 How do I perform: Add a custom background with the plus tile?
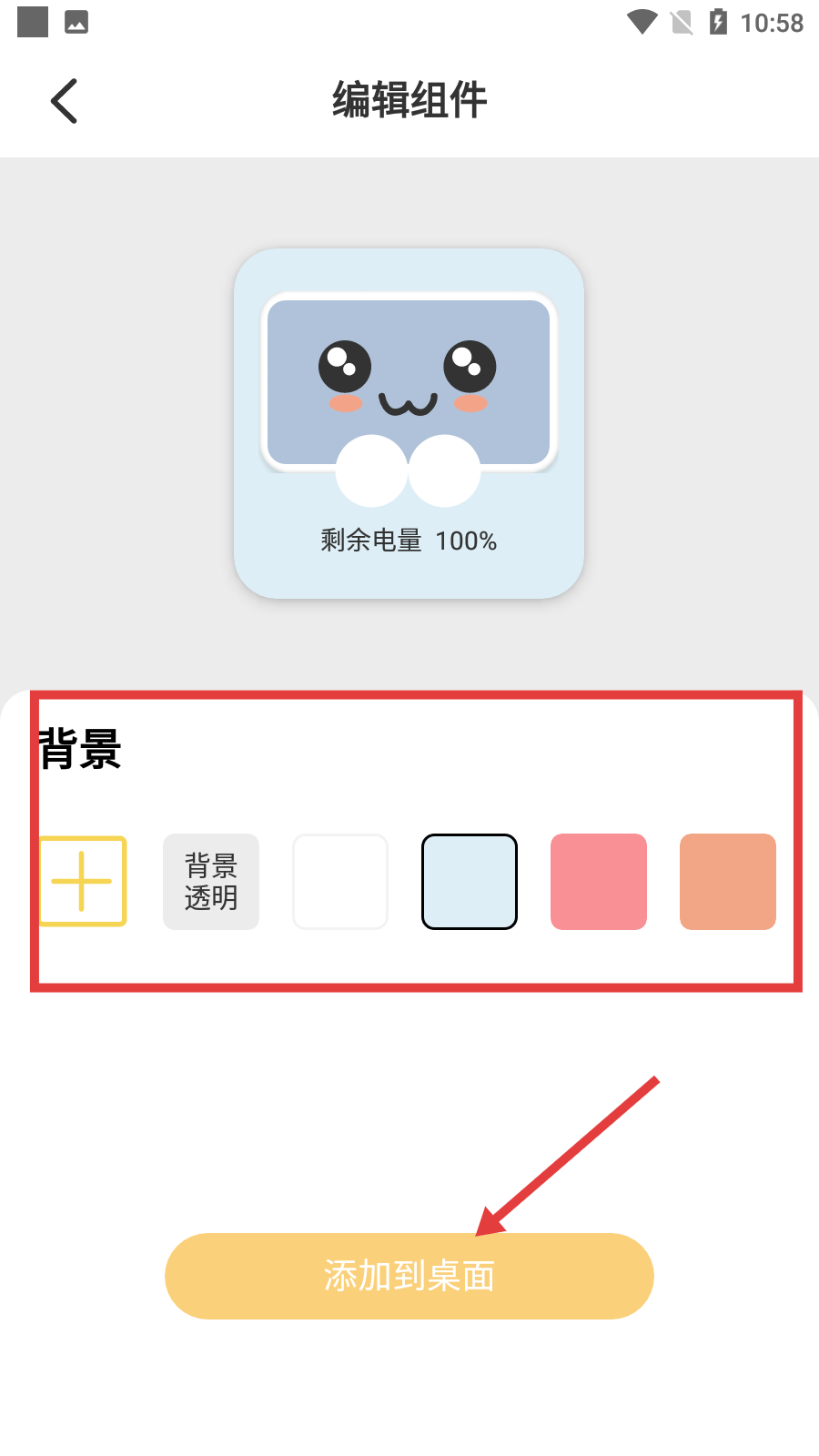coord(82,881)
